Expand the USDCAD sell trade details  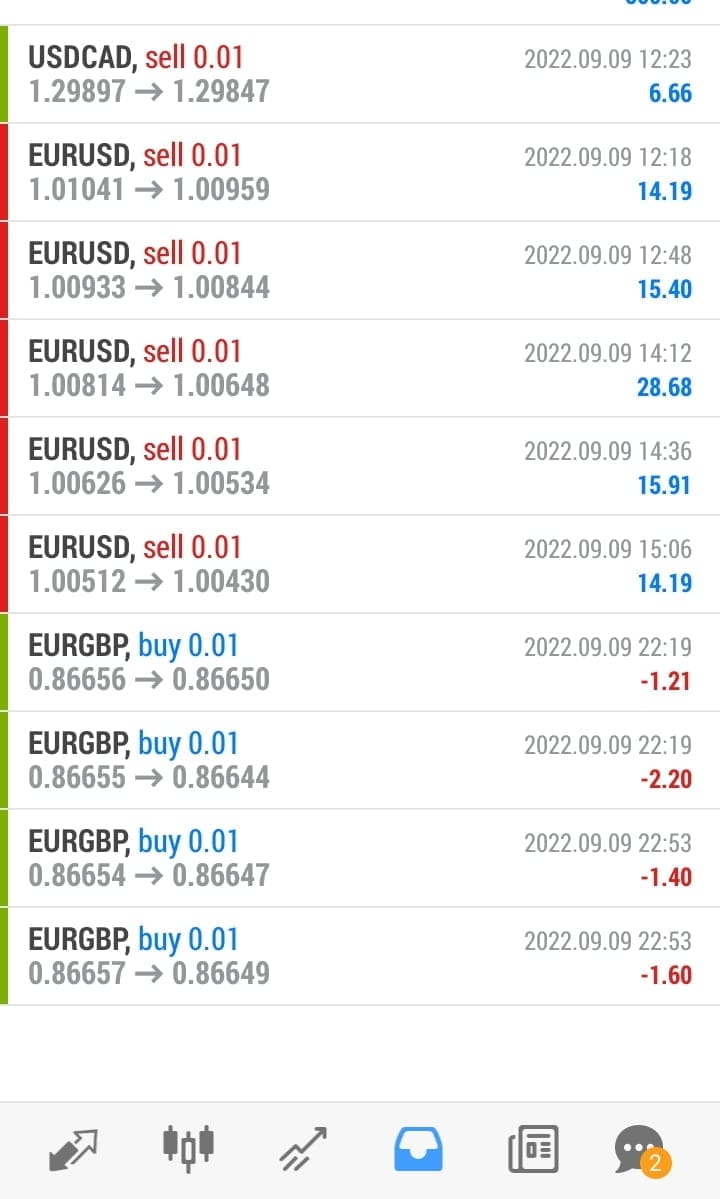(x=360, y=75)
